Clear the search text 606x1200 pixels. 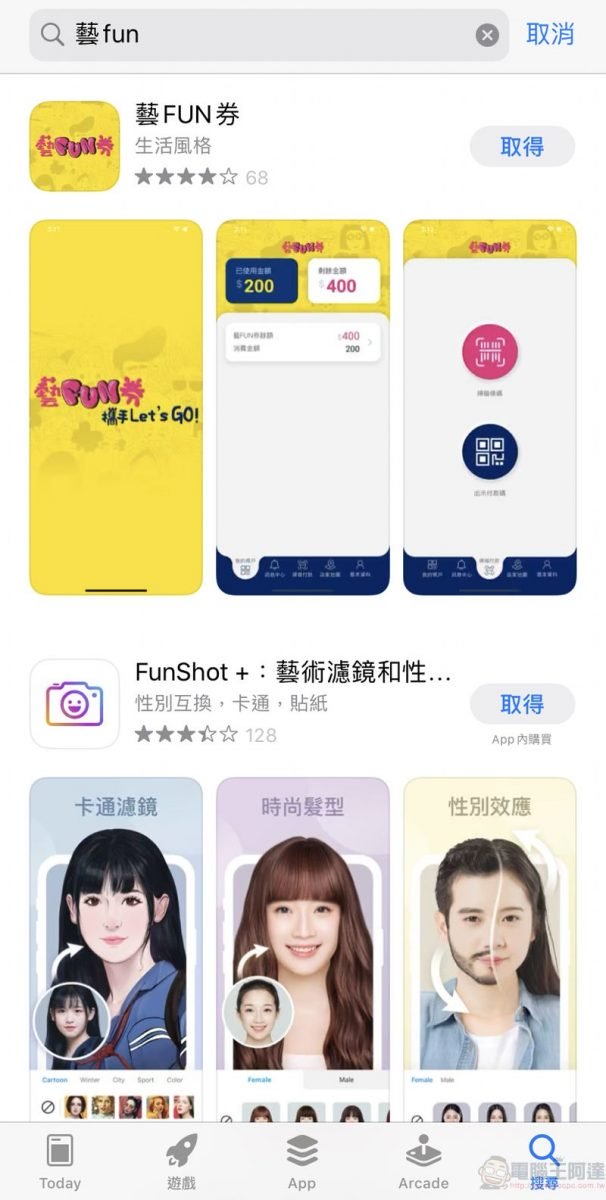[x=487, y=36]
